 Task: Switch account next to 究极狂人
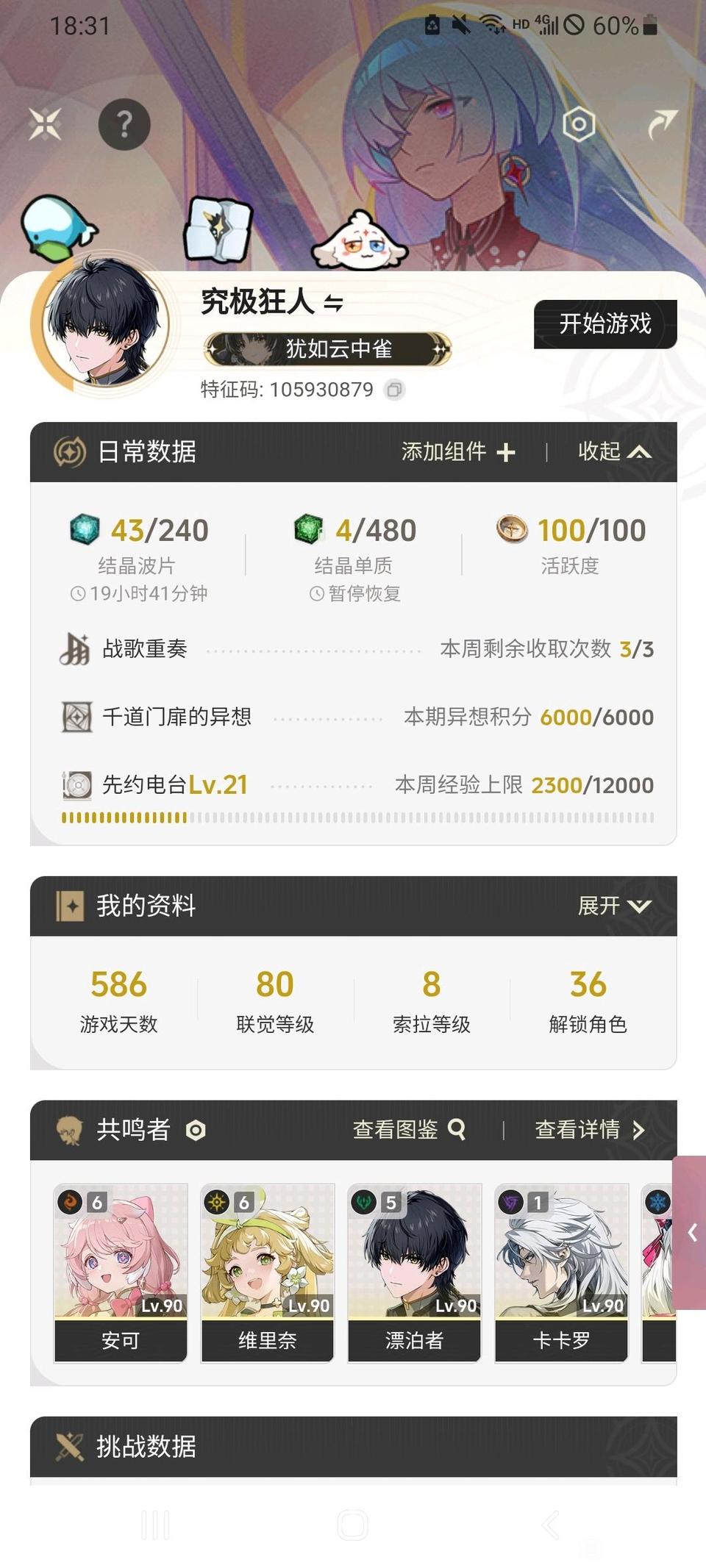(x=334, y=303)
